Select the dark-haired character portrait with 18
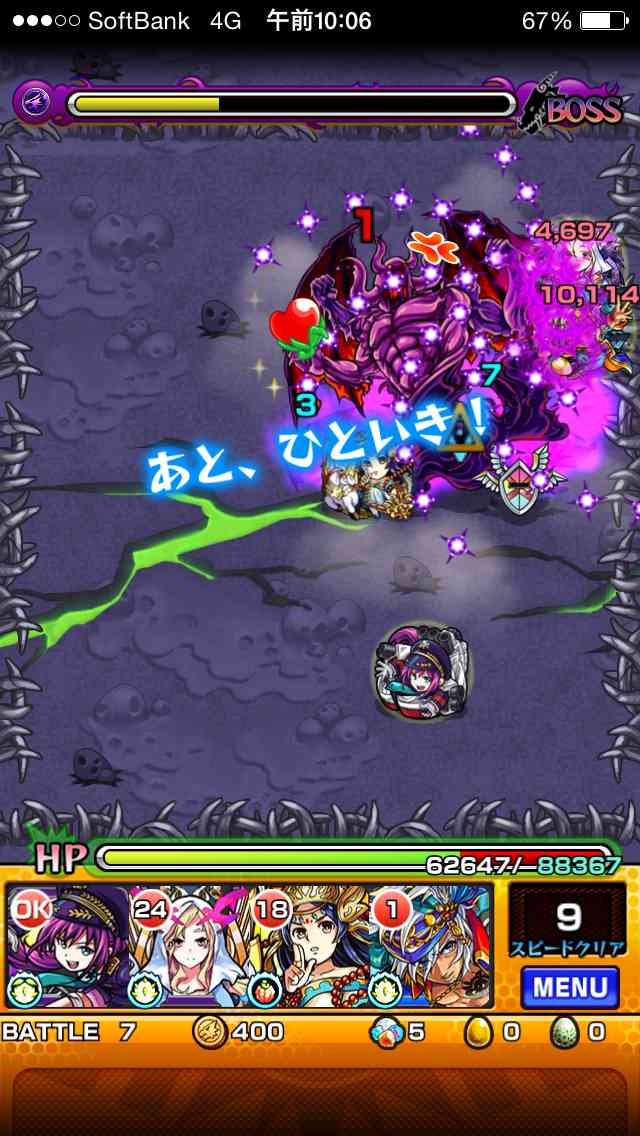Screen dimensions: 640x1136 (310, 947)
